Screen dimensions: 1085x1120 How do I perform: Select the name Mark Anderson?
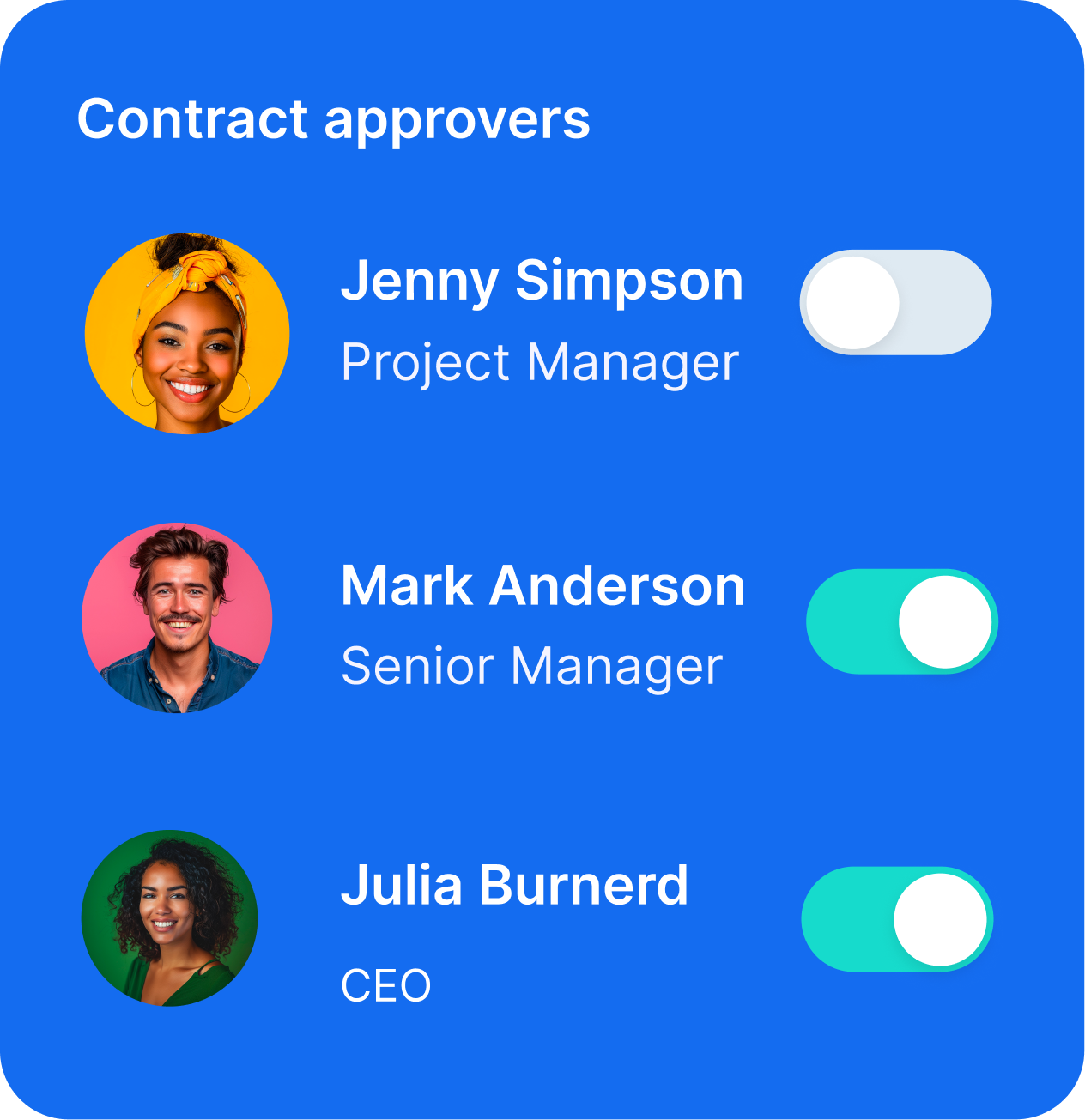pos(543,587)
